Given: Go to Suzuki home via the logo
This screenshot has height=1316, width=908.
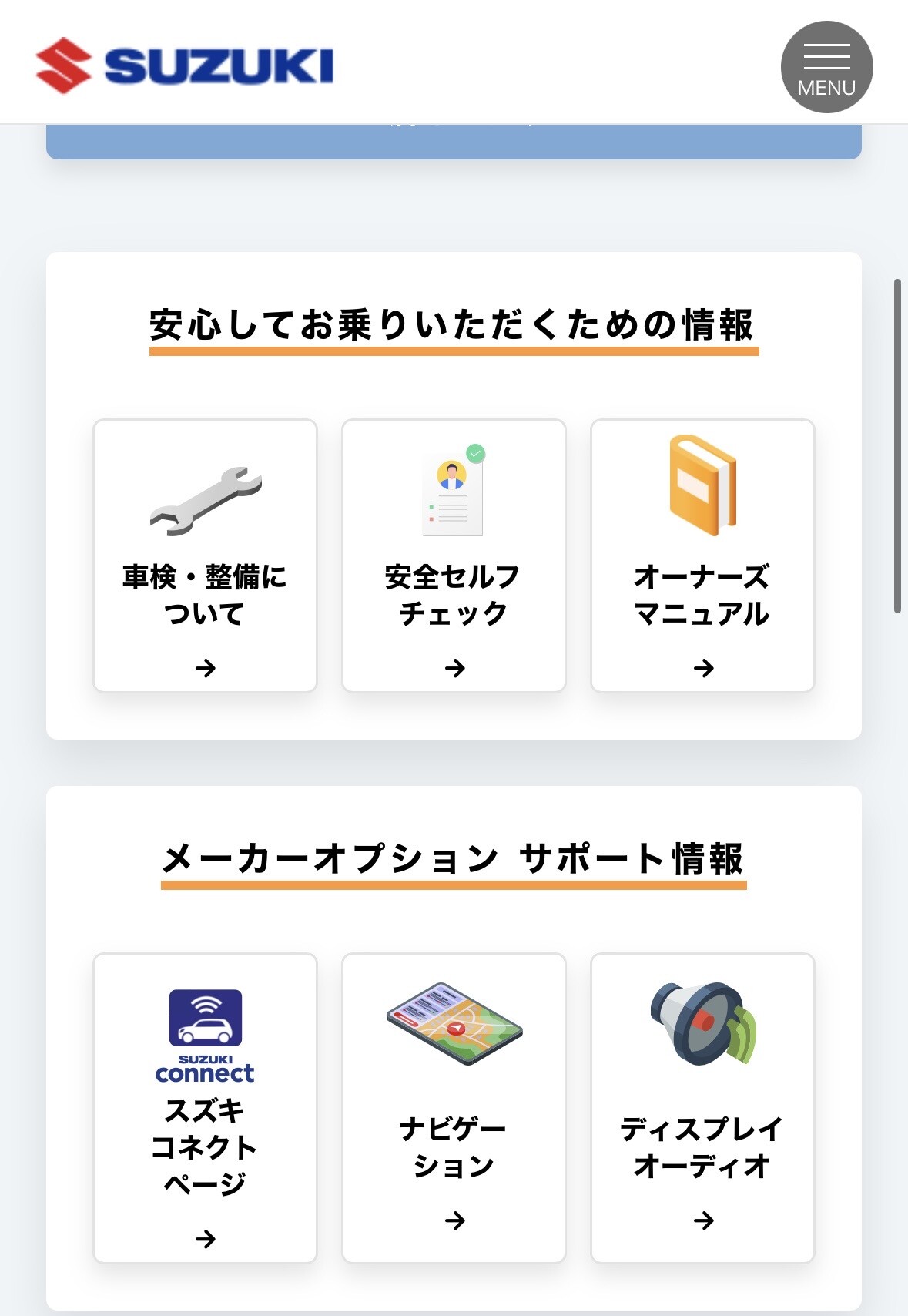Looking at the screenshot, I should tap(185, 65).
